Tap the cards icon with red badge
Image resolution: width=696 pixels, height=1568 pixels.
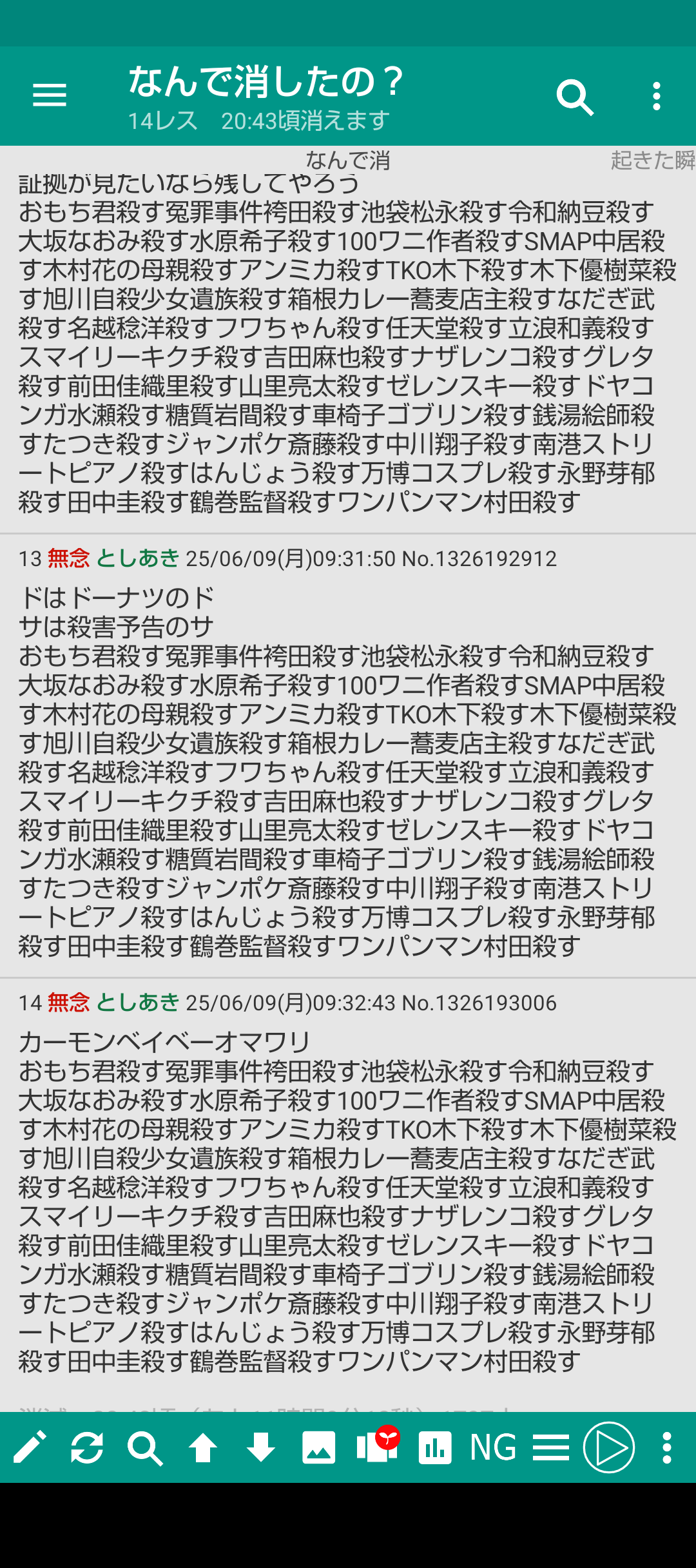[378, 1444]
